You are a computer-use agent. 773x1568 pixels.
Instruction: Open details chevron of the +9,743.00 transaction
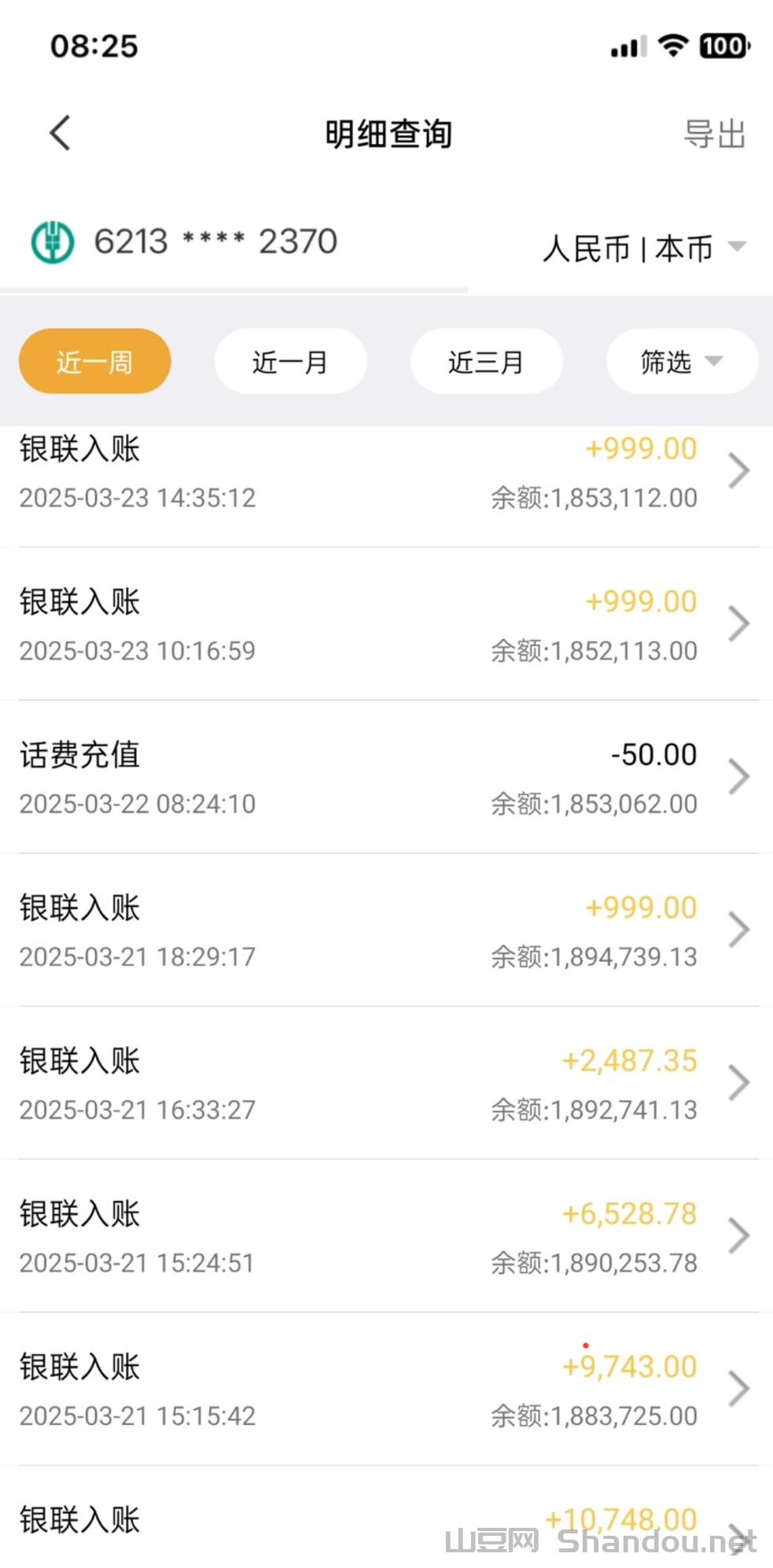coord(738,1388)
